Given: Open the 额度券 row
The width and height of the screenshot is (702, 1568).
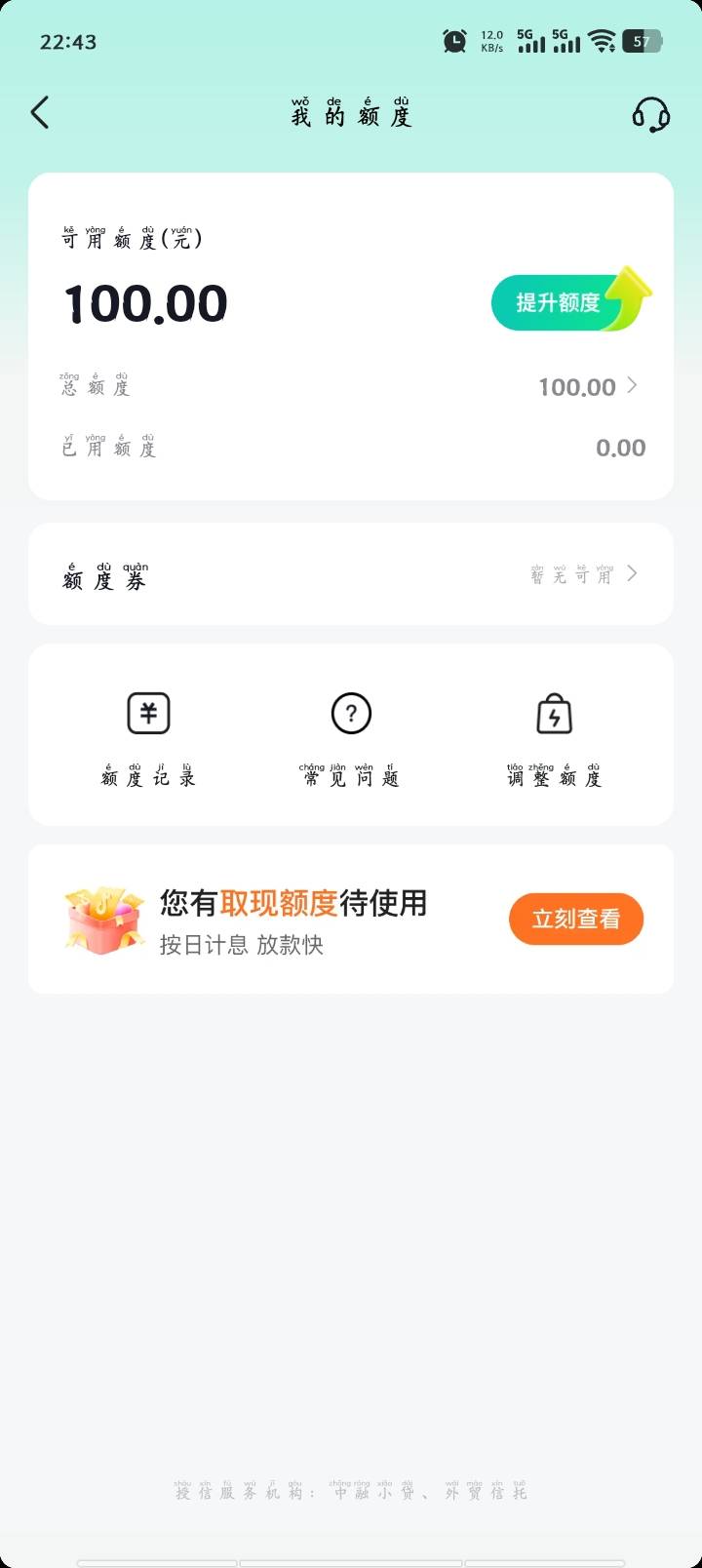Looking at the screenshot, I should tap(351, 574).
